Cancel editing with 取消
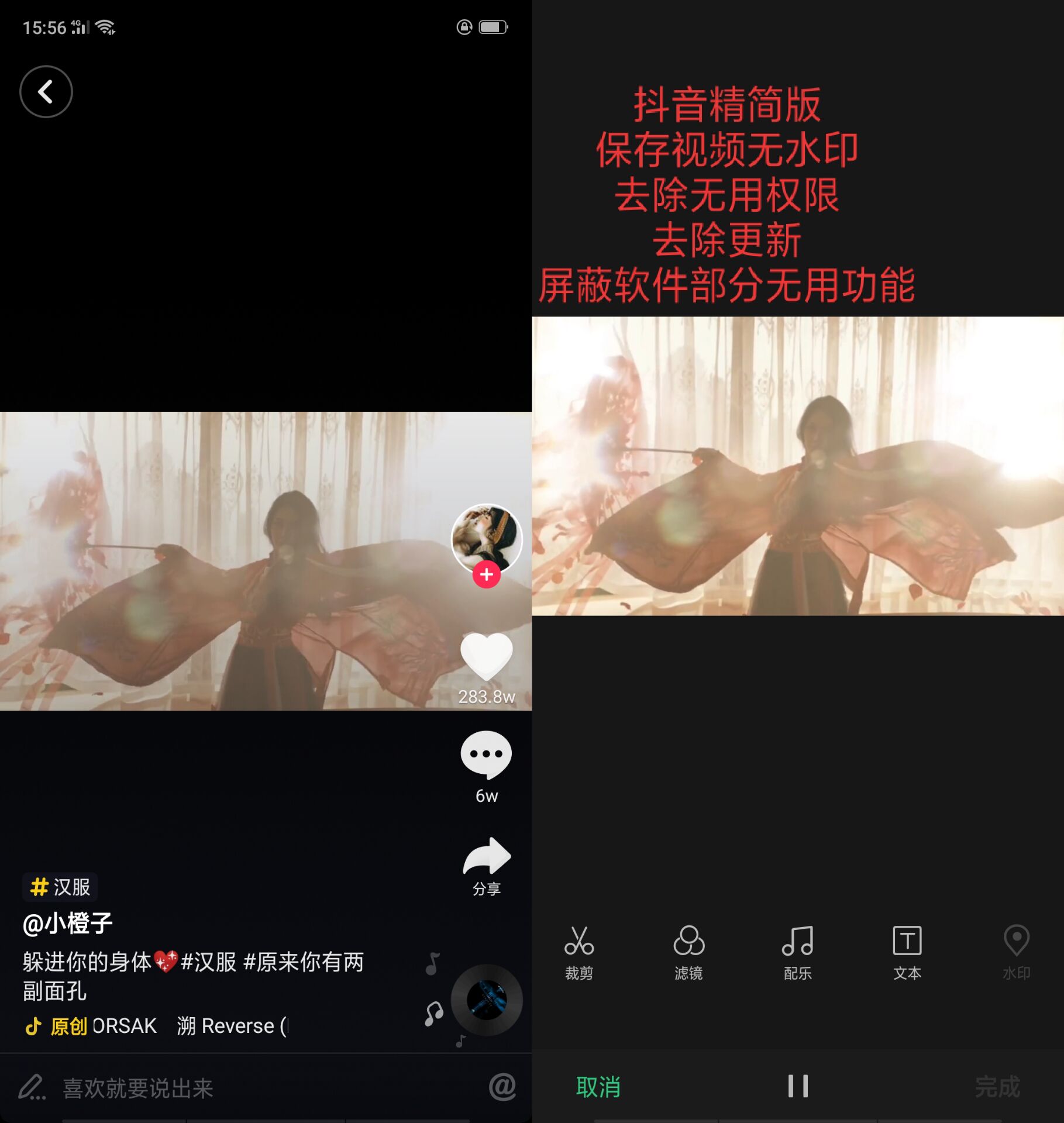 point(598,1087)
